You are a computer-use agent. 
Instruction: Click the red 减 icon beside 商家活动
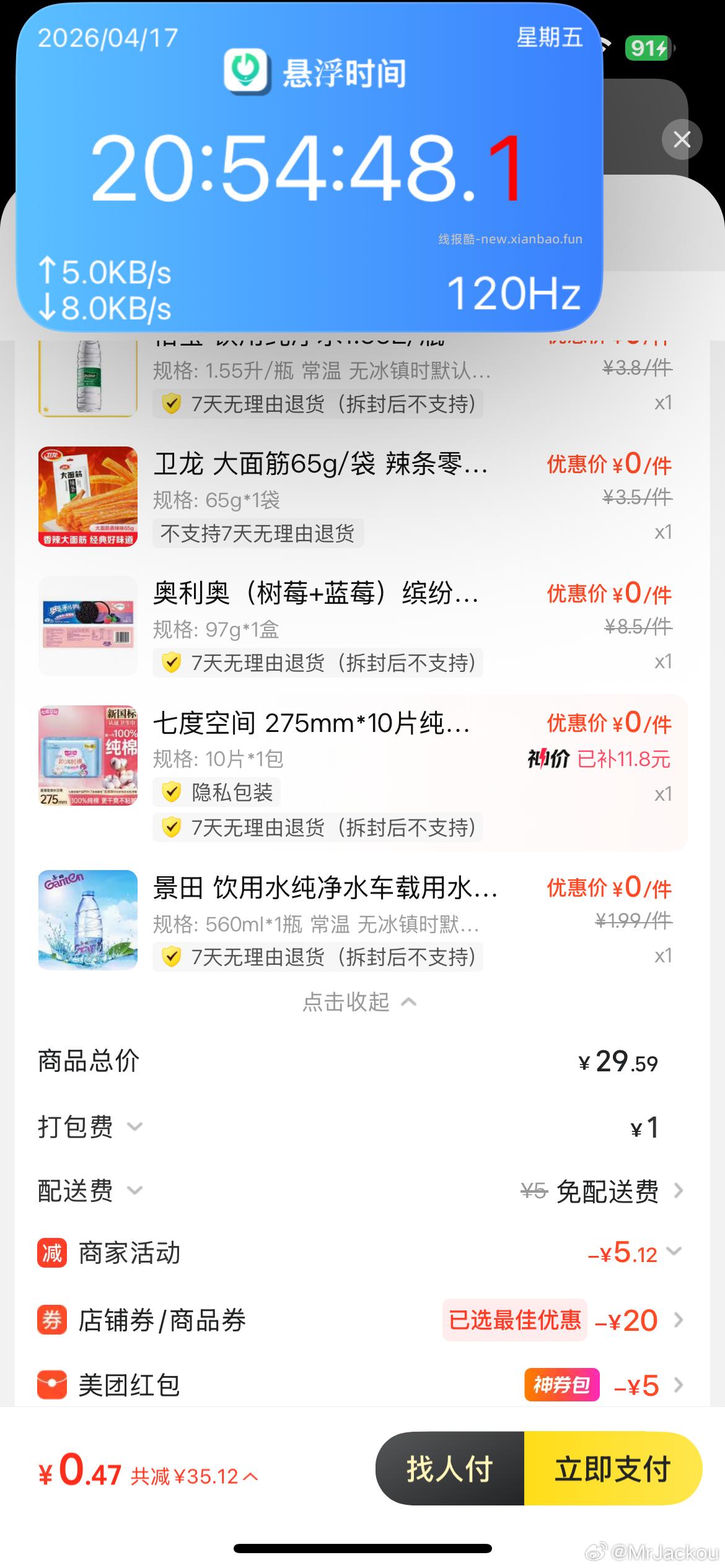coord(52,1253)
